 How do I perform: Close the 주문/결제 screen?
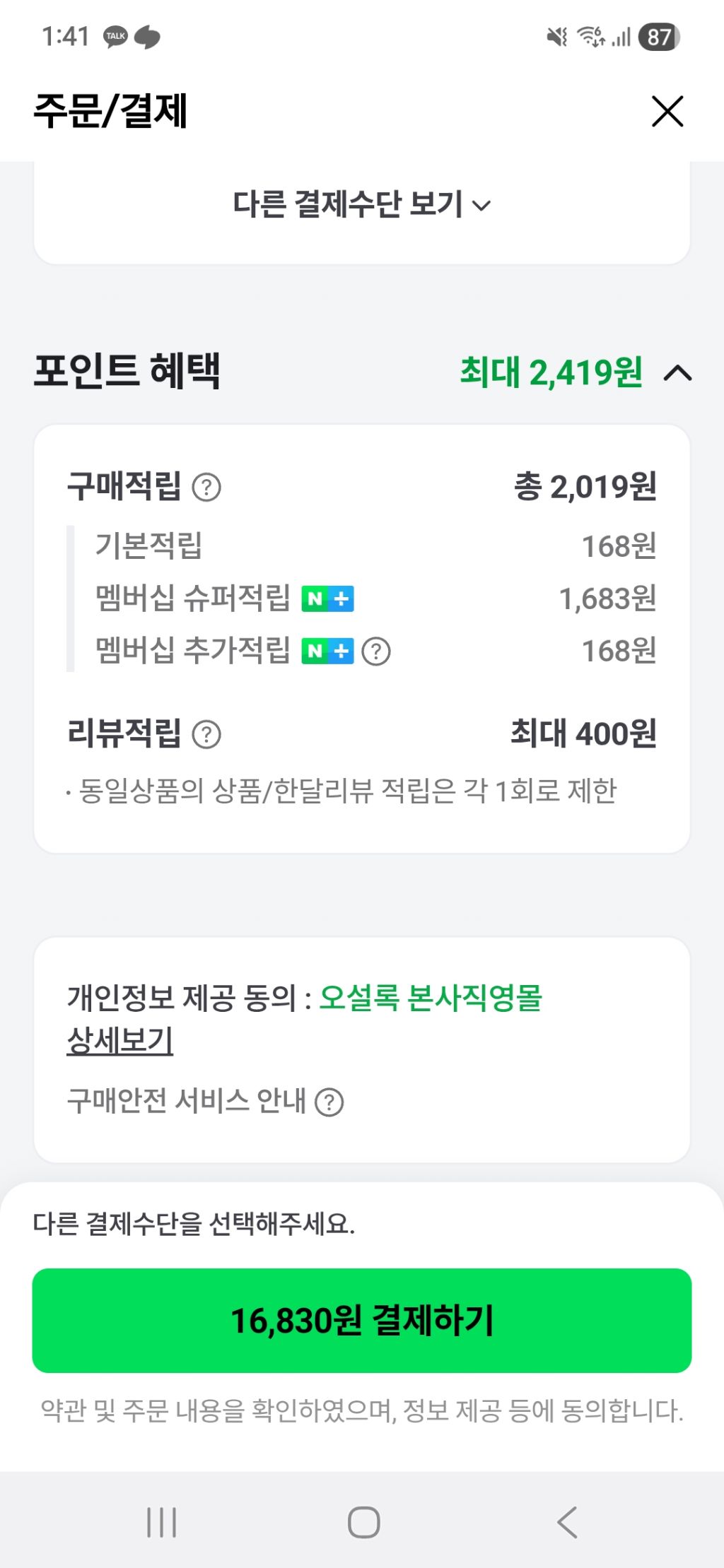point(667,113)
